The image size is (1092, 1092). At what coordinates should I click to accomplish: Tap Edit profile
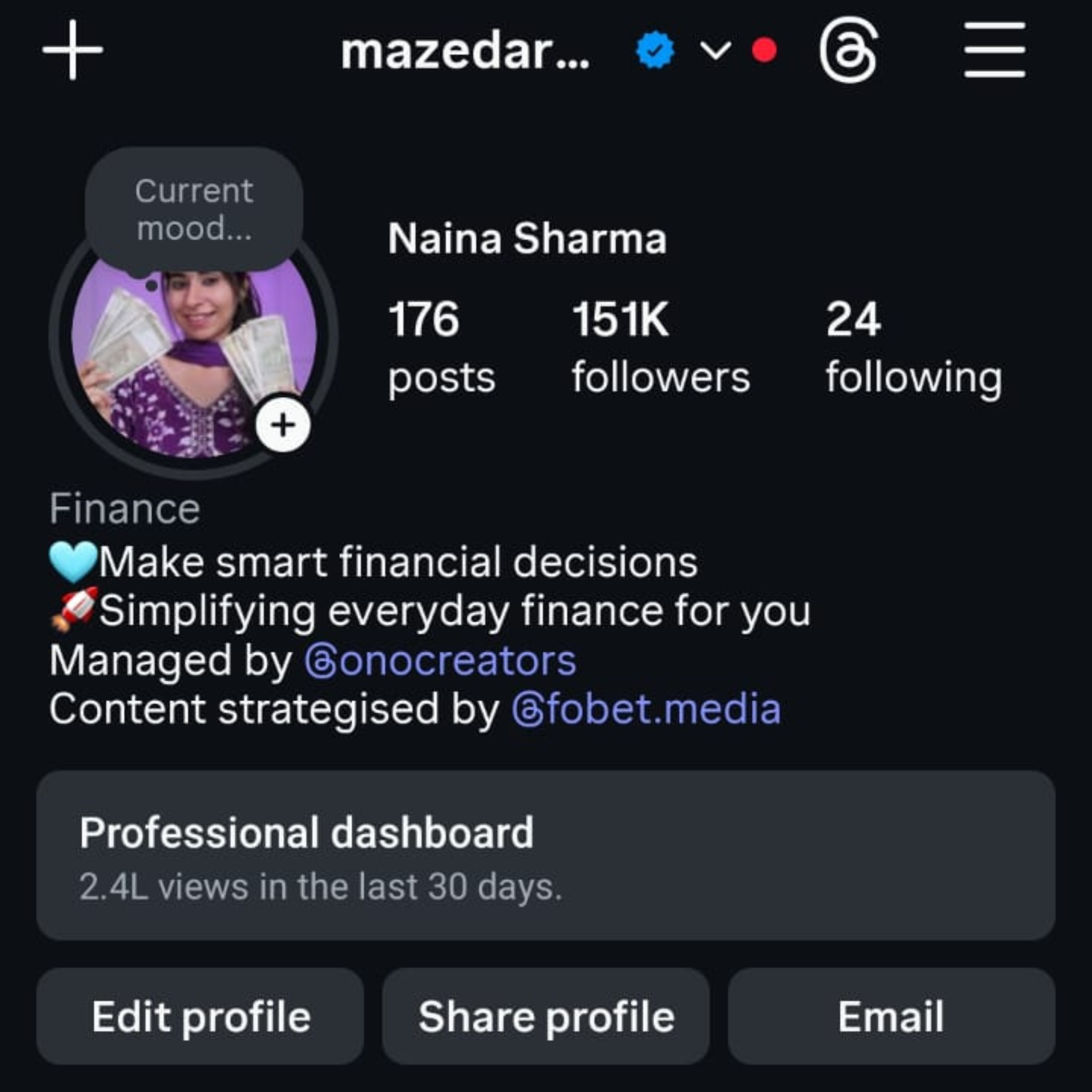(200, 1017)
